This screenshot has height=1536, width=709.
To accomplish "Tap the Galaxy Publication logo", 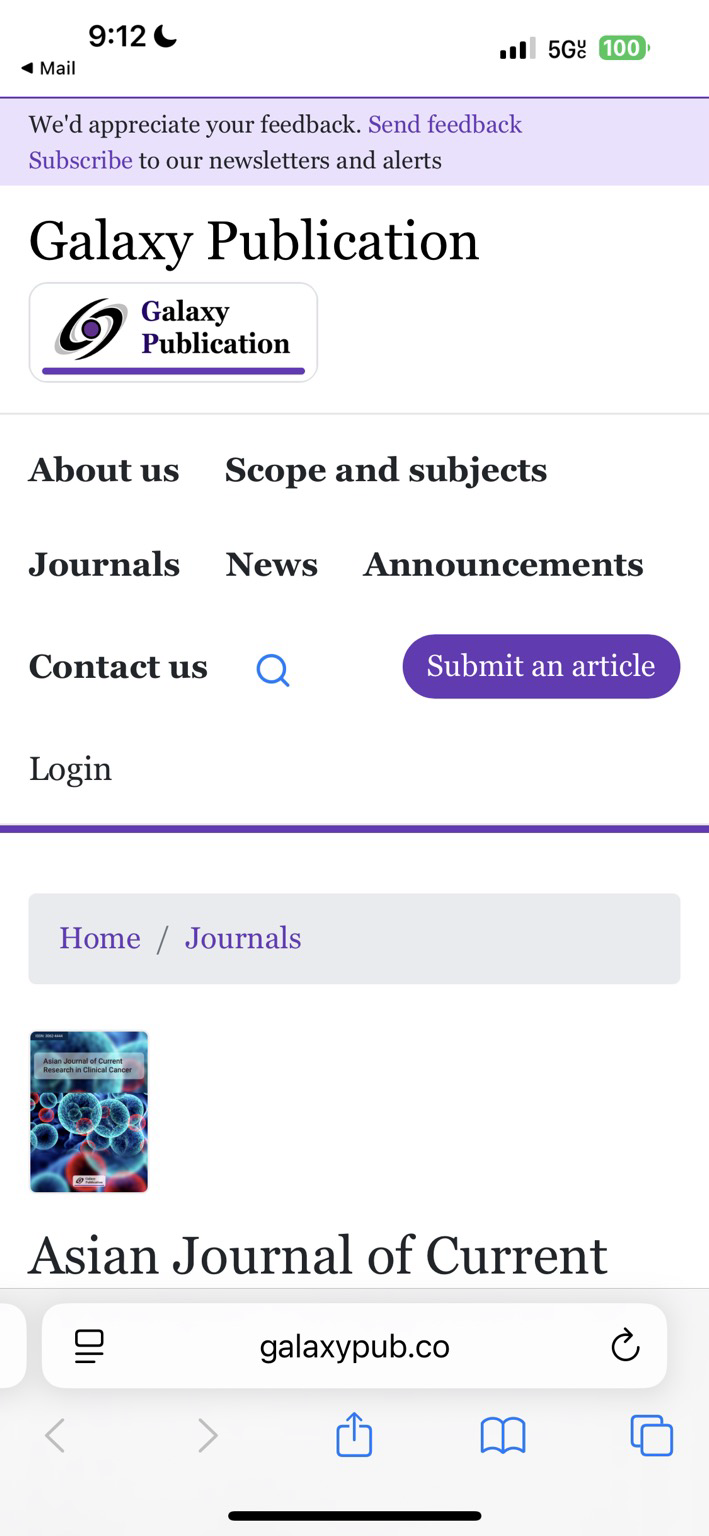I will 173,332.
